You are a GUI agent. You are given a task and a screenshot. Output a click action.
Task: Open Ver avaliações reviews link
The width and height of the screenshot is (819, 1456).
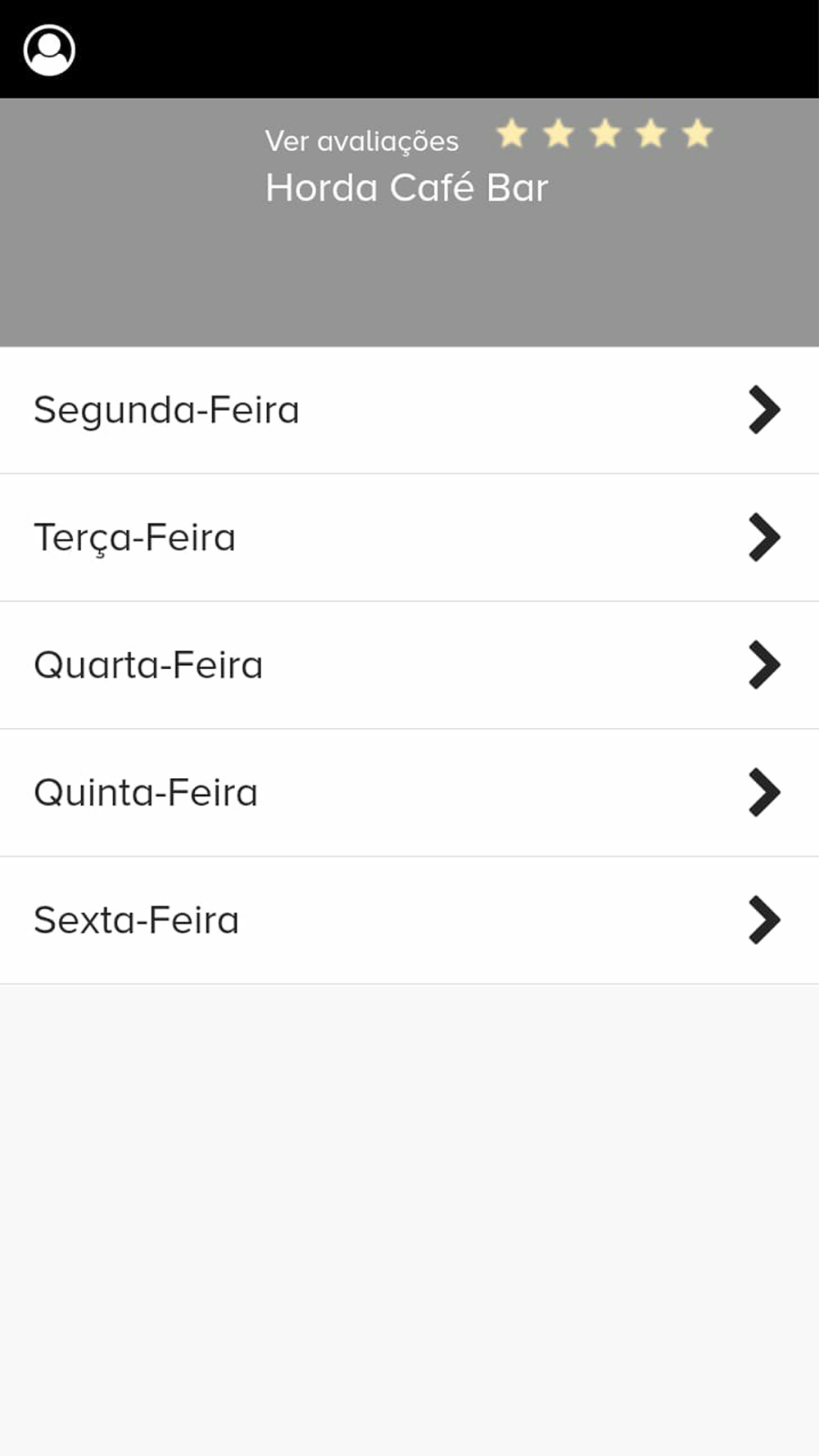coord(361,141)
